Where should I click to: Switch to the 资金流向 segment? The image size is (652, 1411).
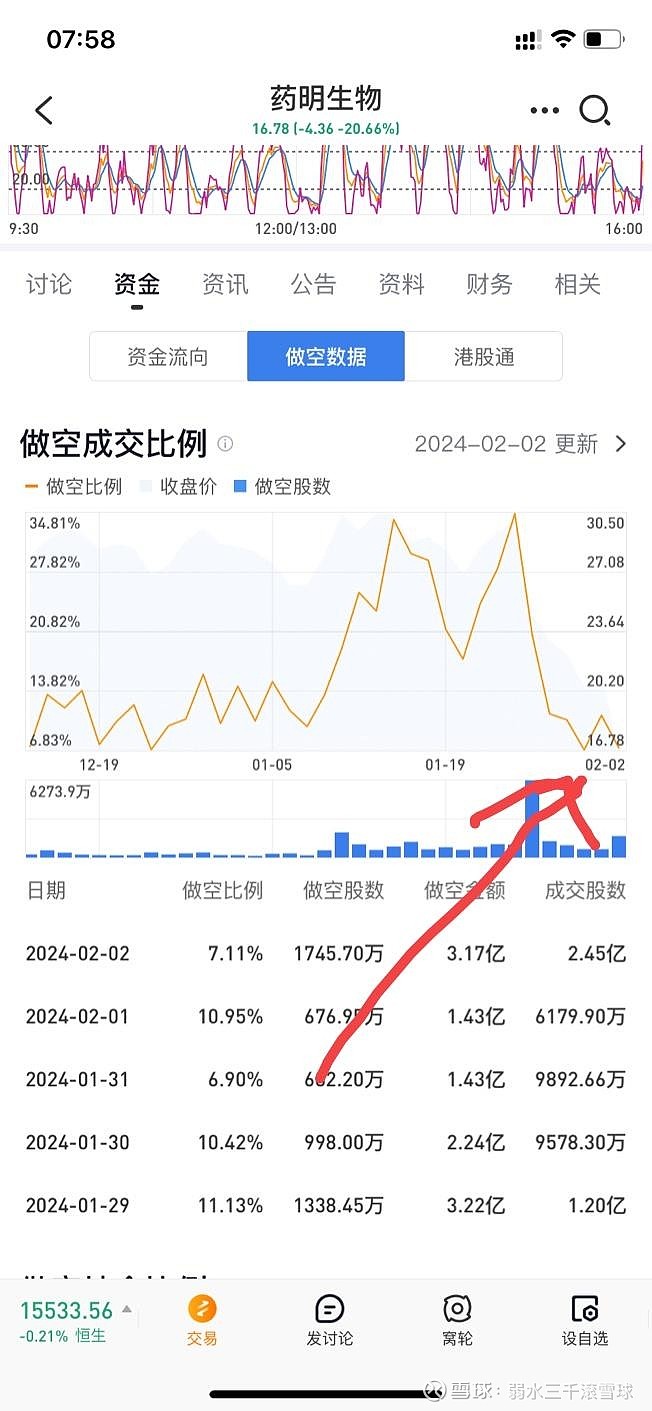[168, 357]
